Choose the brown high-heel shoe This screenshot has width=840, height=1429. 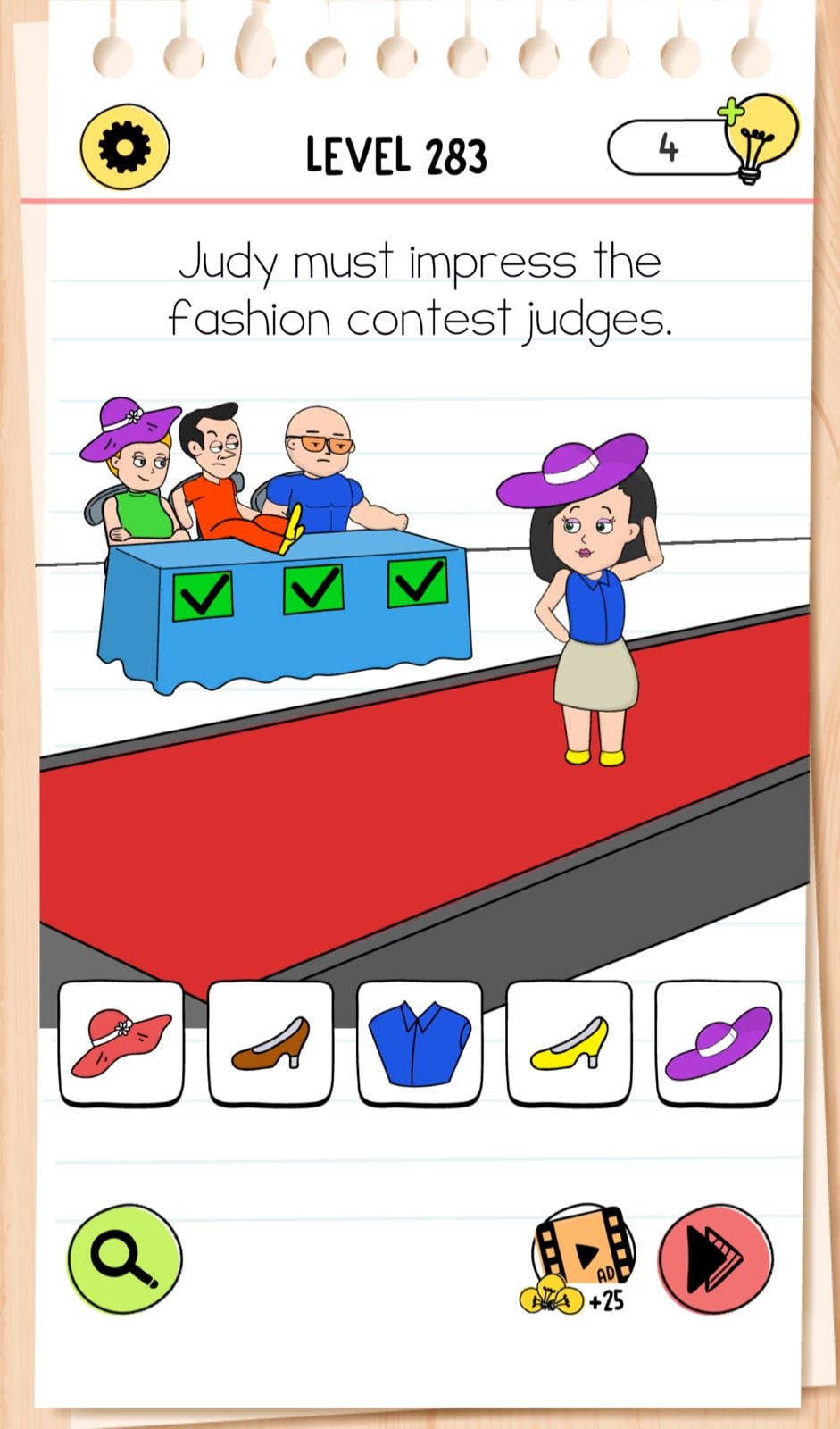click(270, 1042)
